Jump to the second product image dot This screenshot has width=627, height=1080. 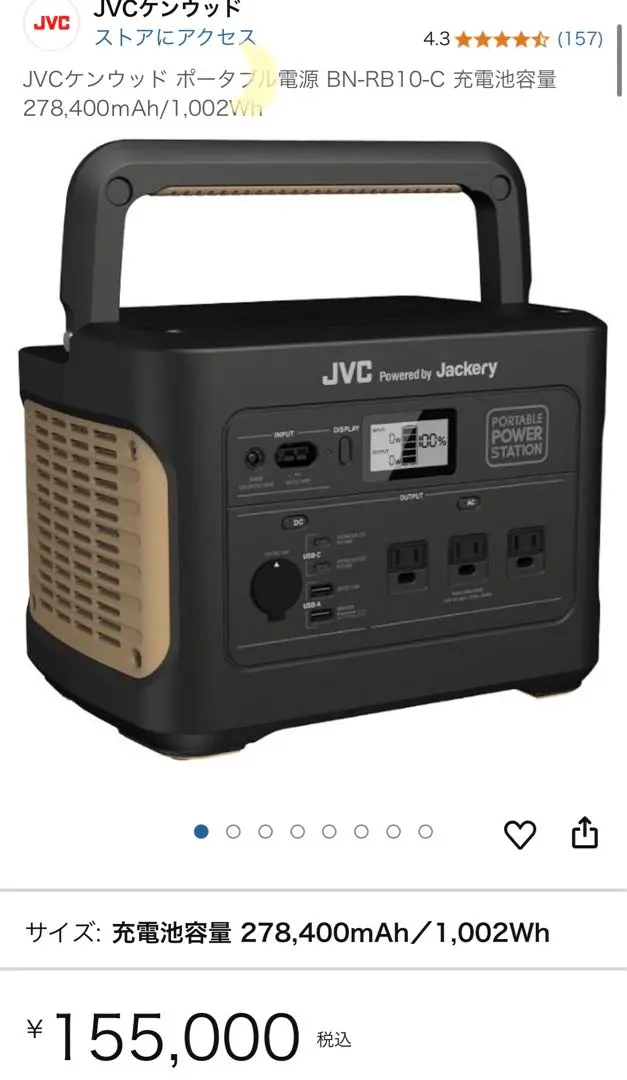(x=234, y=832)
